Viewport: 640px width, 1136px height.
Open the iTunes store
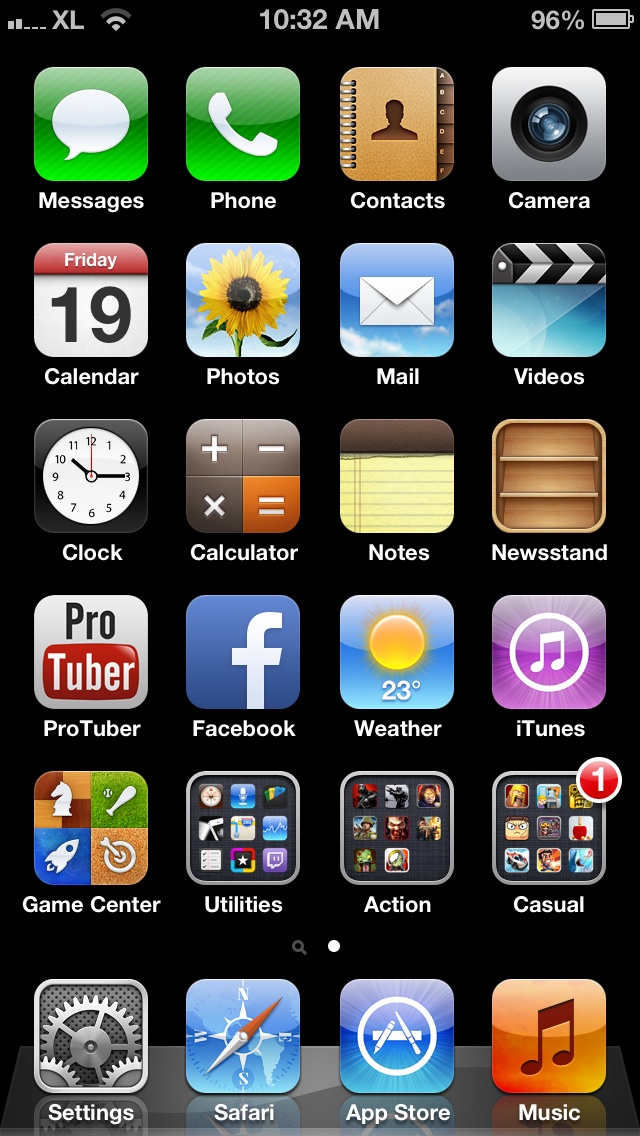[x=549, y=652]
